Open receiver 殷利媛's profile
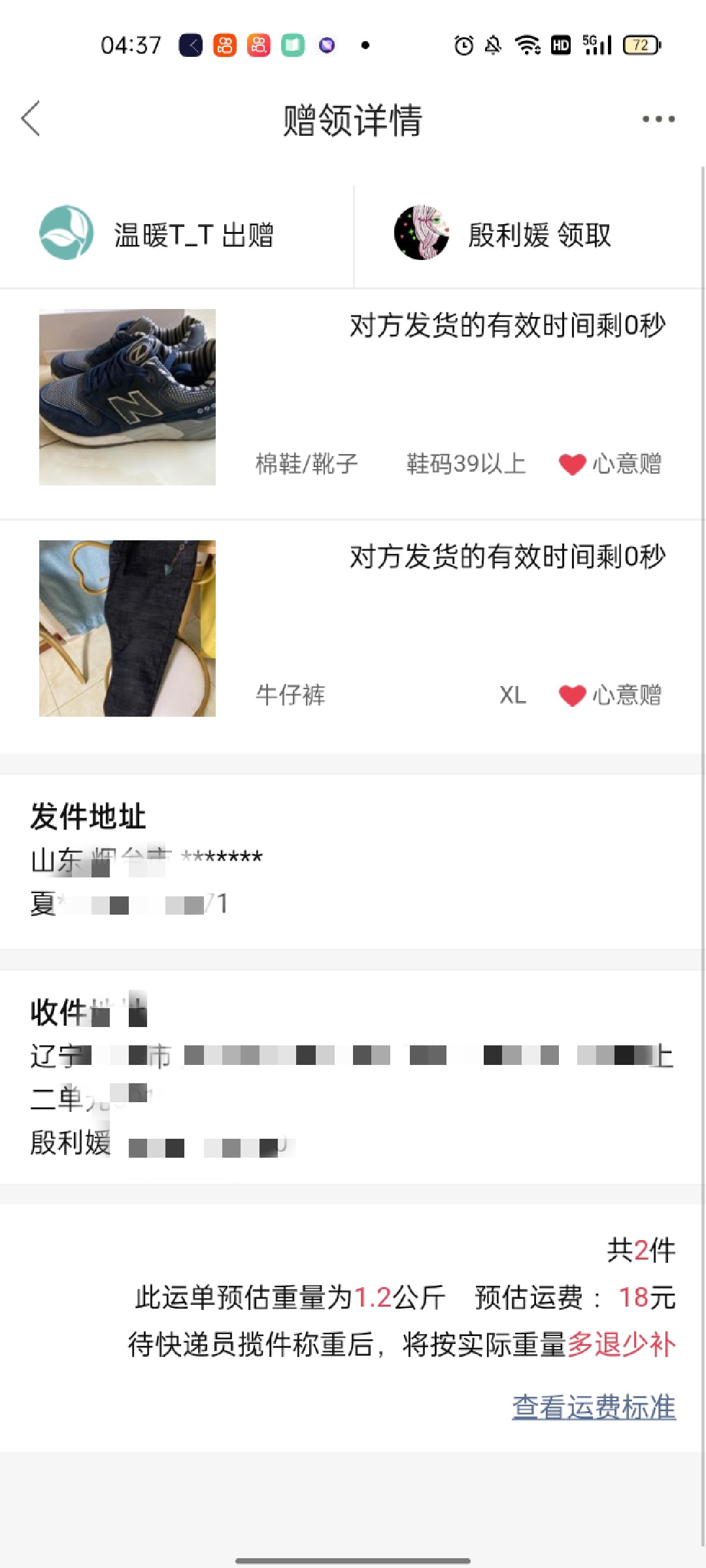This screenshot has height=1568, width=706. coord(502,234)
